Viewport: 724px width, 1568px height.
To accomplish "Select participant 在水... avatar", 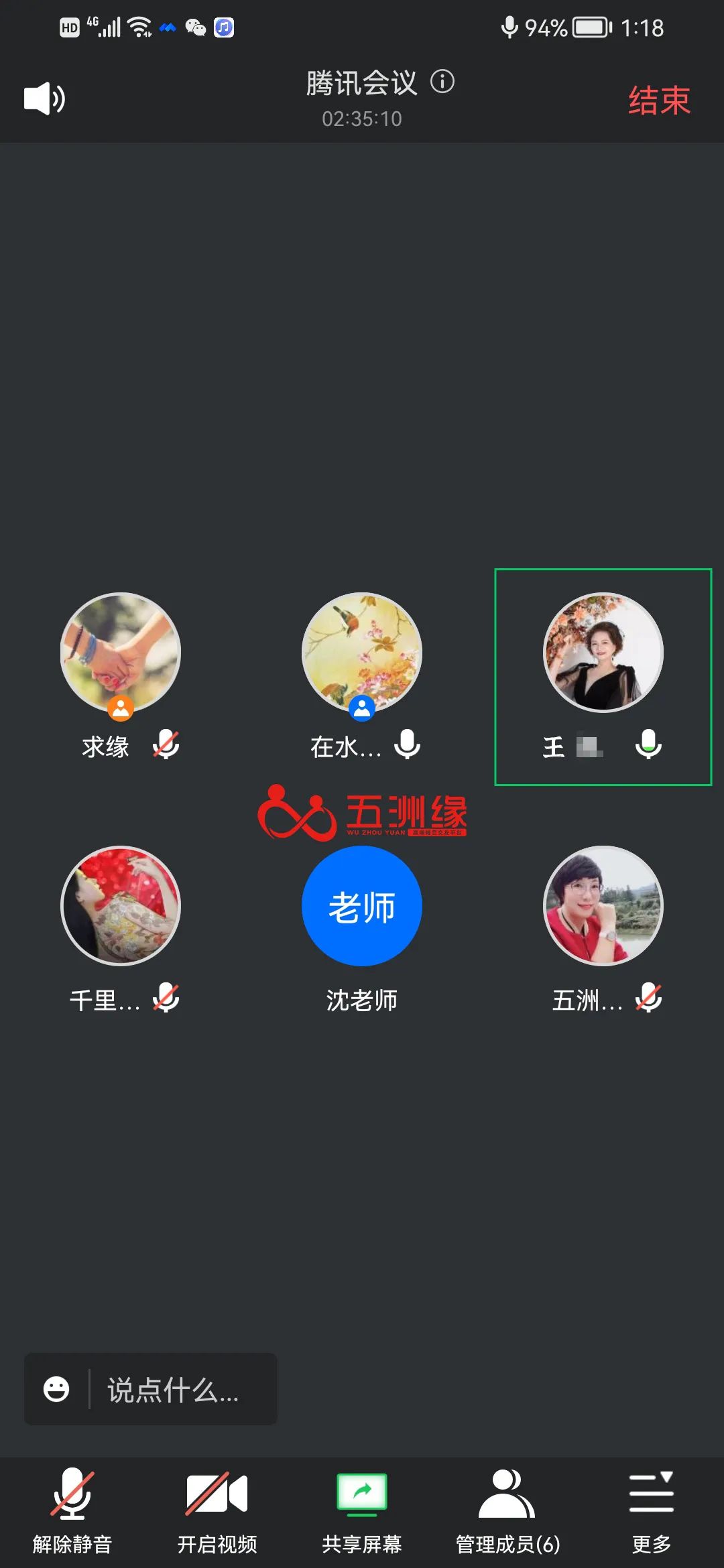I will pos(362,652).
